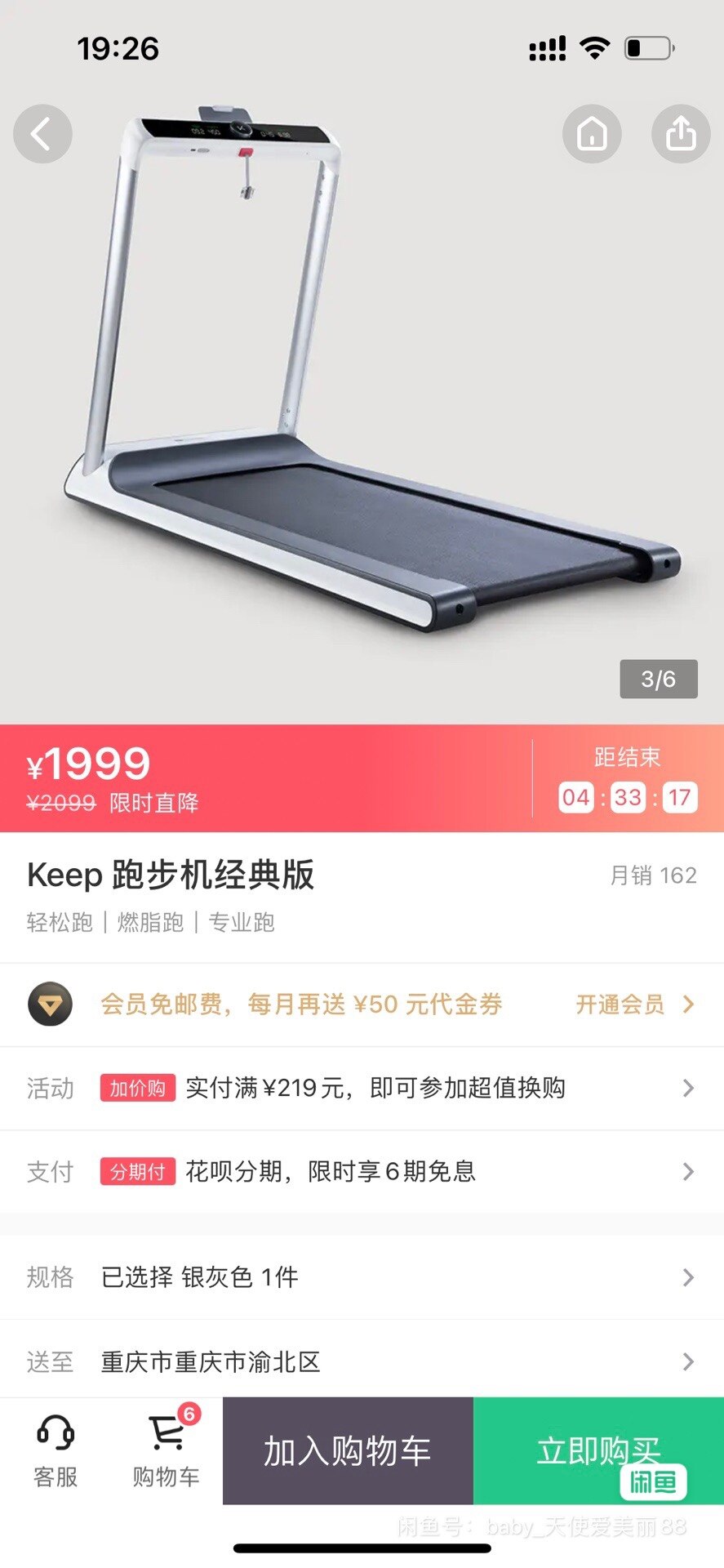
Task: Share this treadmill product
Action: coord(681,134)
